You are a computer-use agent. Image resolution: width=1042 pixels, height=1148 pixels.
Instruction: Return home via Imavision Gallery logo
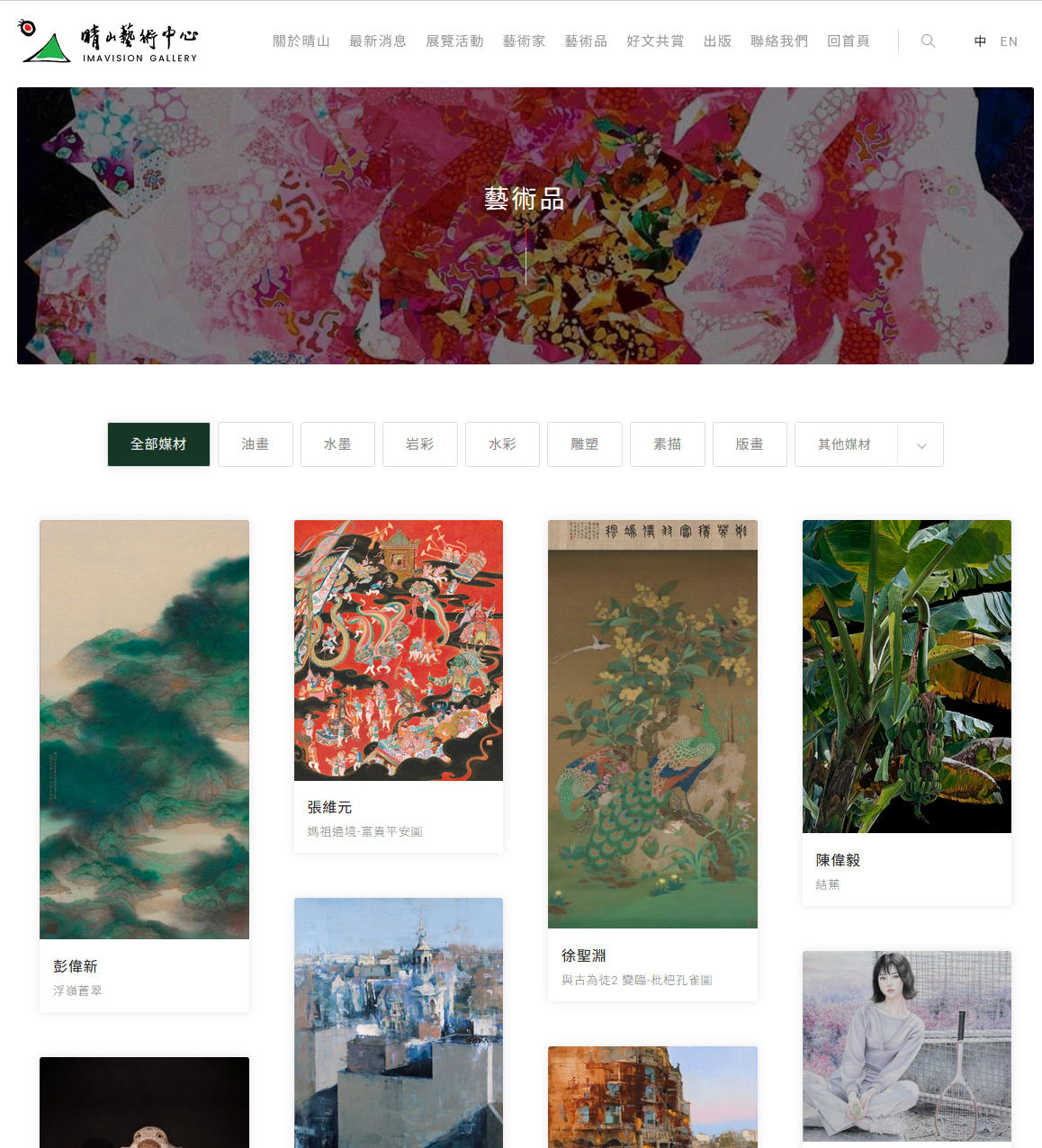tap(108, 43)
